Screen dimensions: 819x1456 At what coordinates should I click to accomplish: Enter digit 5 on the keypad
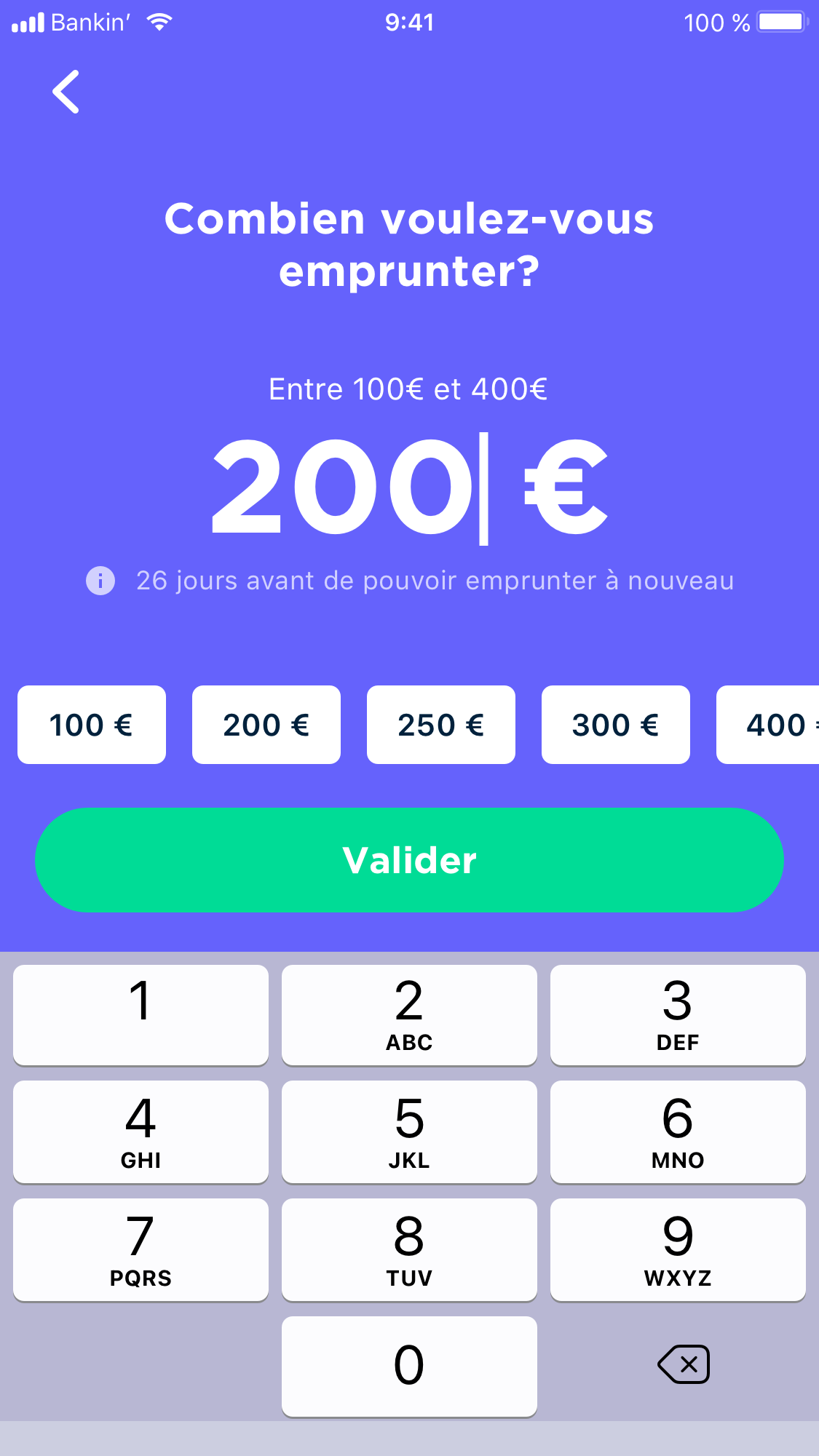[409, 1132]
